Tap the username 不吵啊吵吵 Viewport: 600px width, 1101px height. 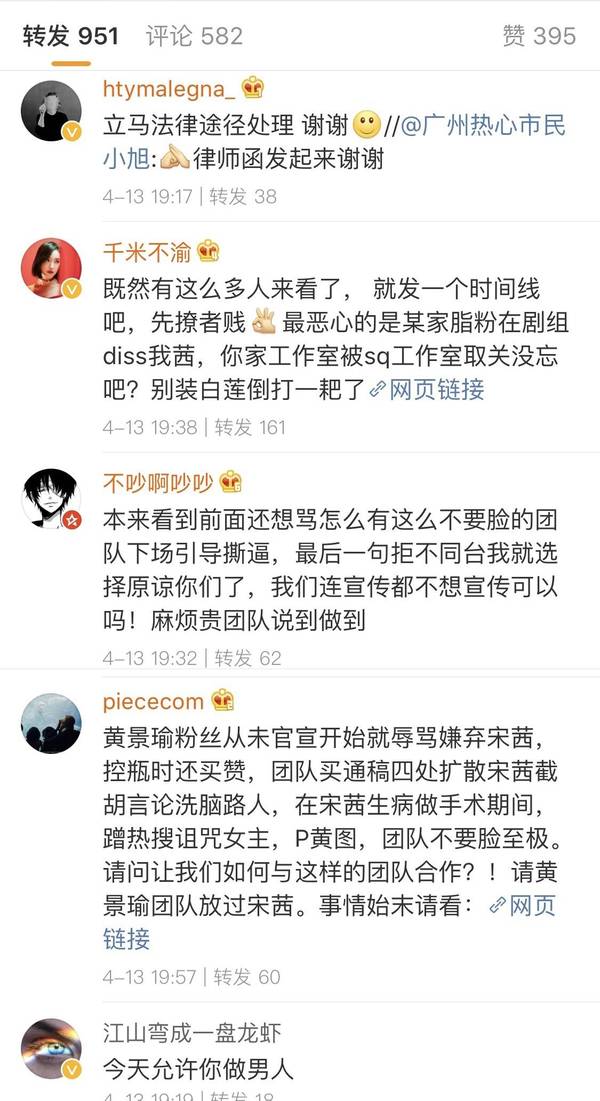point(158,482)
